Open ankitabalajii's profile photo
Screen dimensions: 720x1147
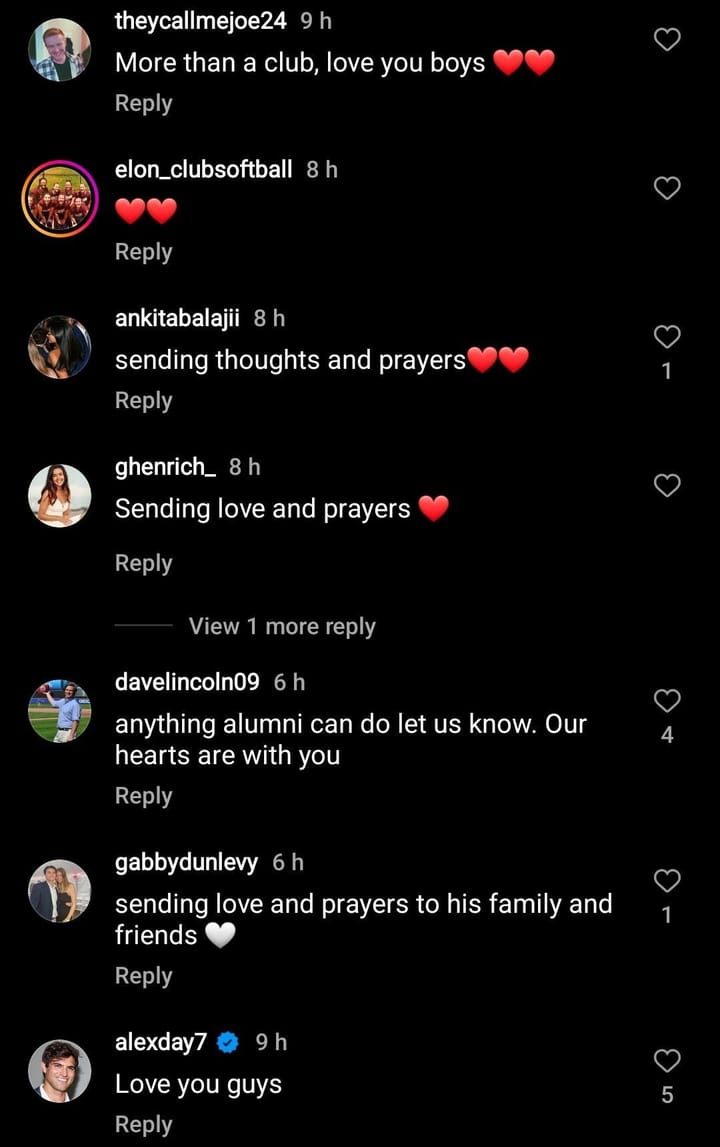[59, 347]
